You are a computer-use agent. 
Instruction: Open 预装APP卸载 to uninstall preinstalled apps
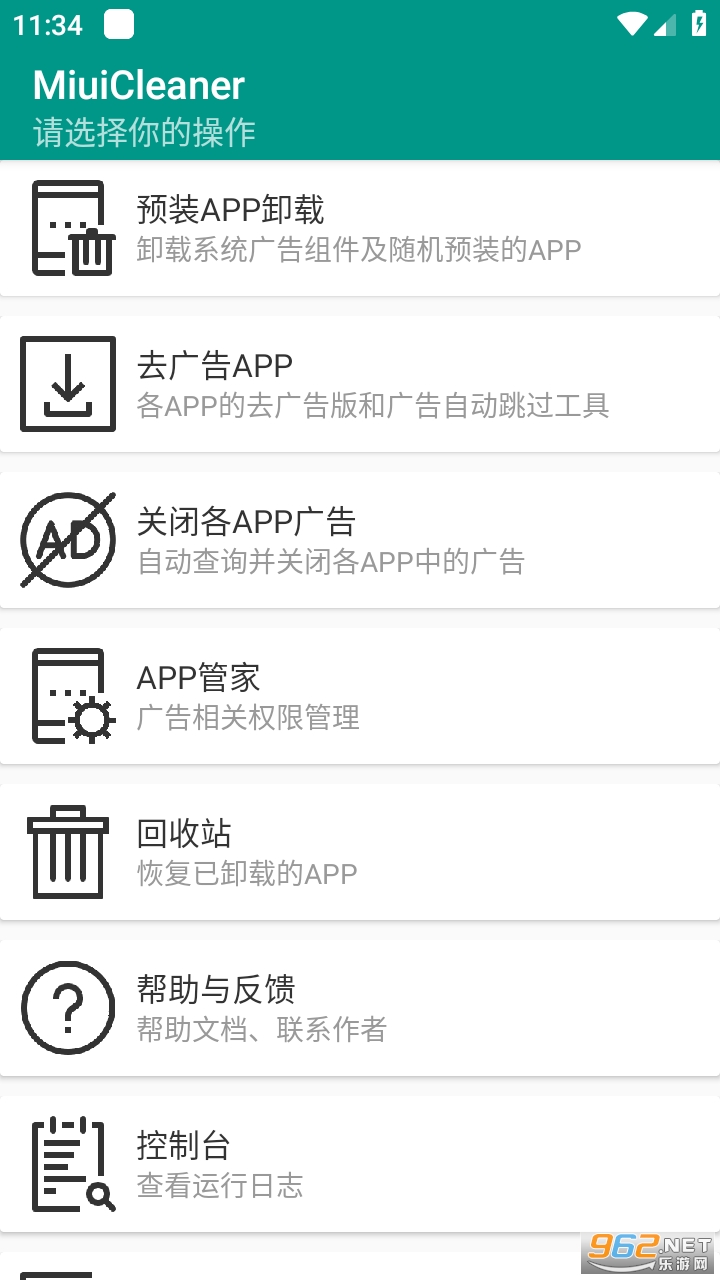[360, 229]
